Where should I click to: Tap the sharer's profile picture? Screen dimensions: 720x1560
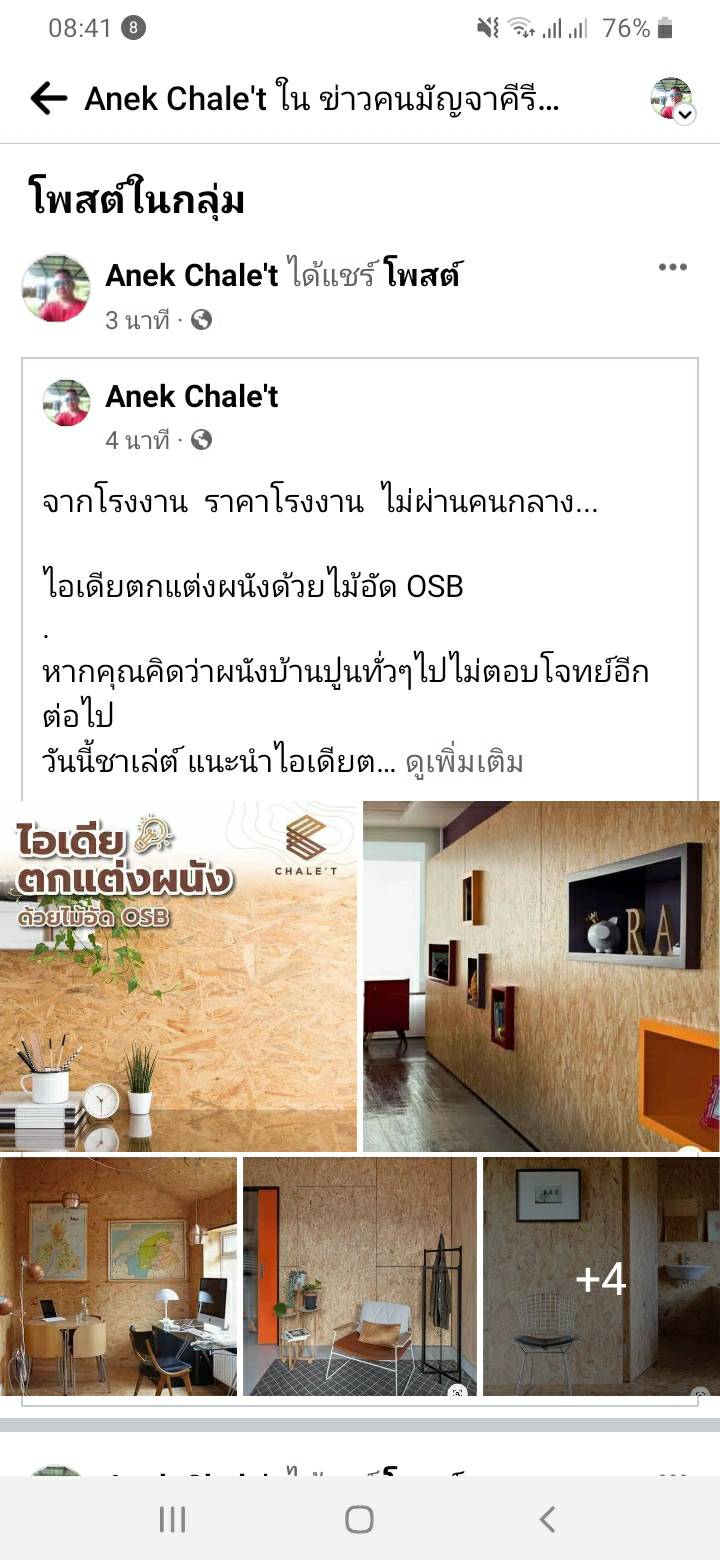56,288
